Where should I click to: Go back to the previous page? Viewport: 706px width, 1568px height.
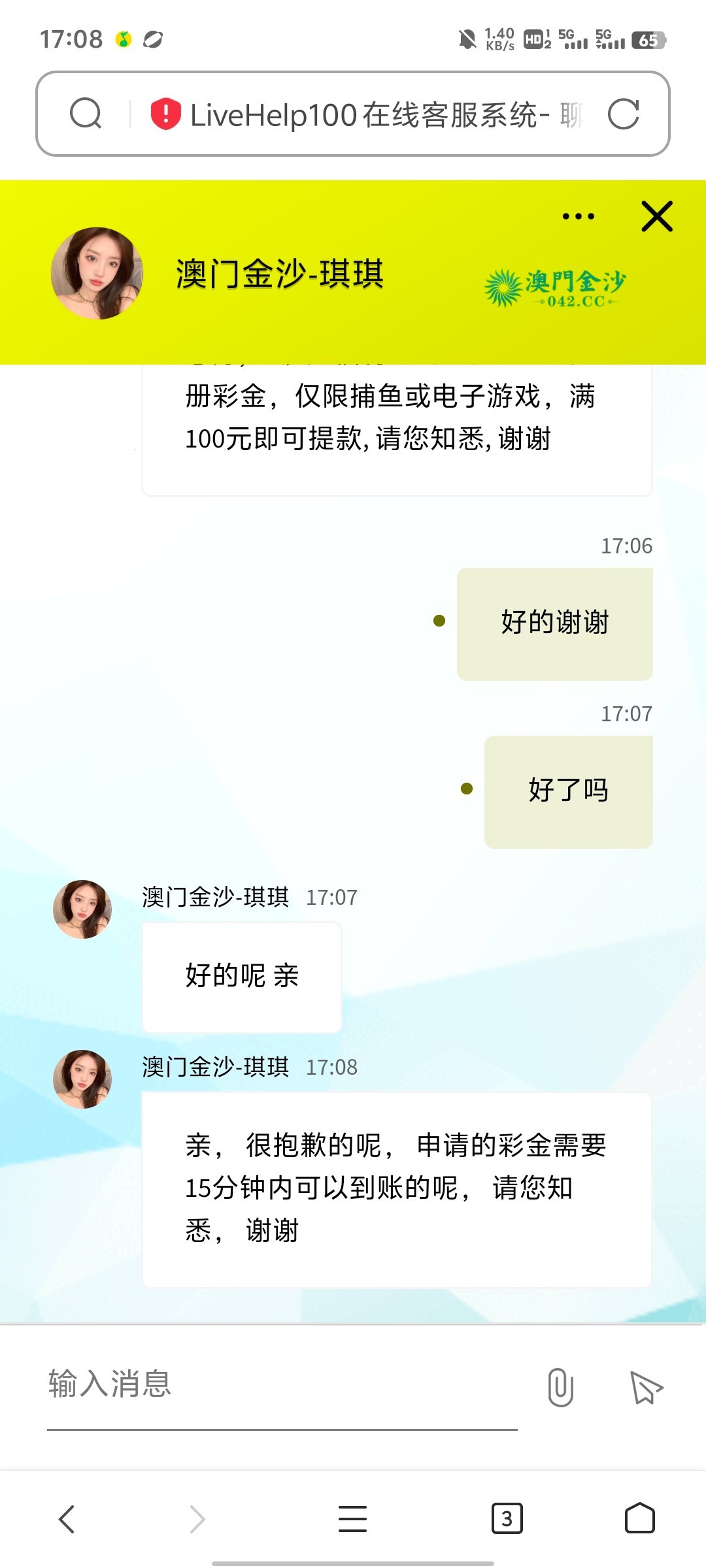[67, 1519]
